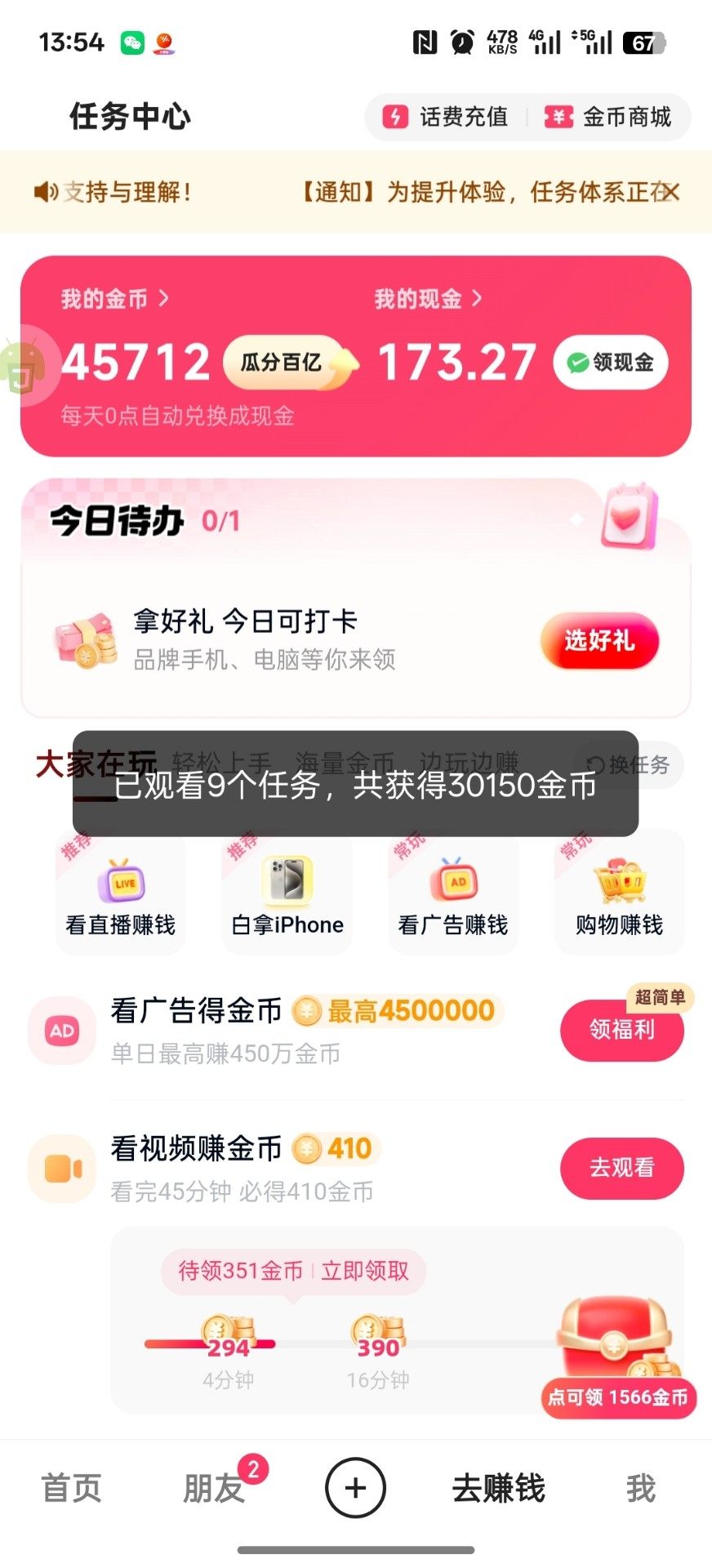Image resolution: width=712 pixels, height=1568 pixels.
Task: Open 我的金币 details
Action: pyautogui.click(x=114, y=299)
